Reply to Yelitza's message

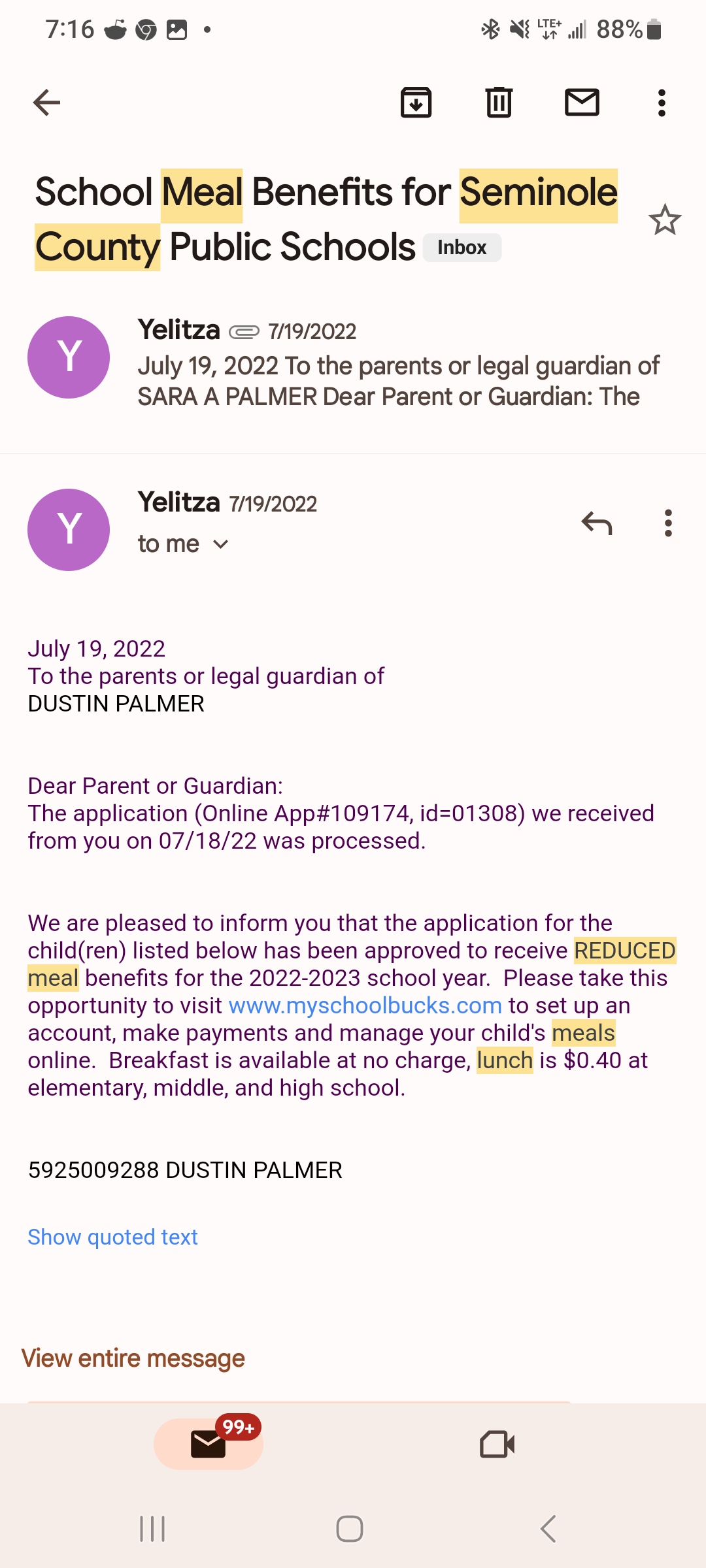pyautogui.click(x=597, y=523)
